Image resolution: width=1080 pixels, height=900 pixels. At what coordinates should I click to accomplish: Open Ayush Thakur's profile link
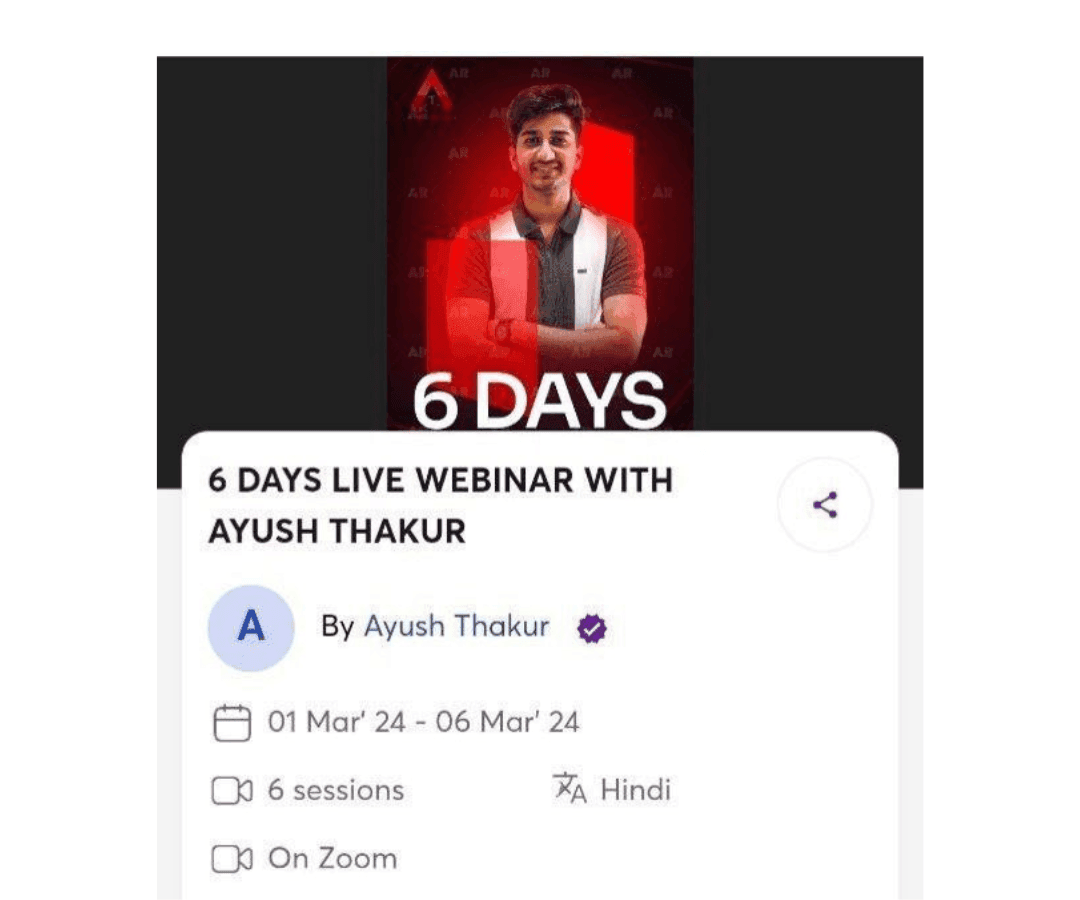tap(456, 627)
